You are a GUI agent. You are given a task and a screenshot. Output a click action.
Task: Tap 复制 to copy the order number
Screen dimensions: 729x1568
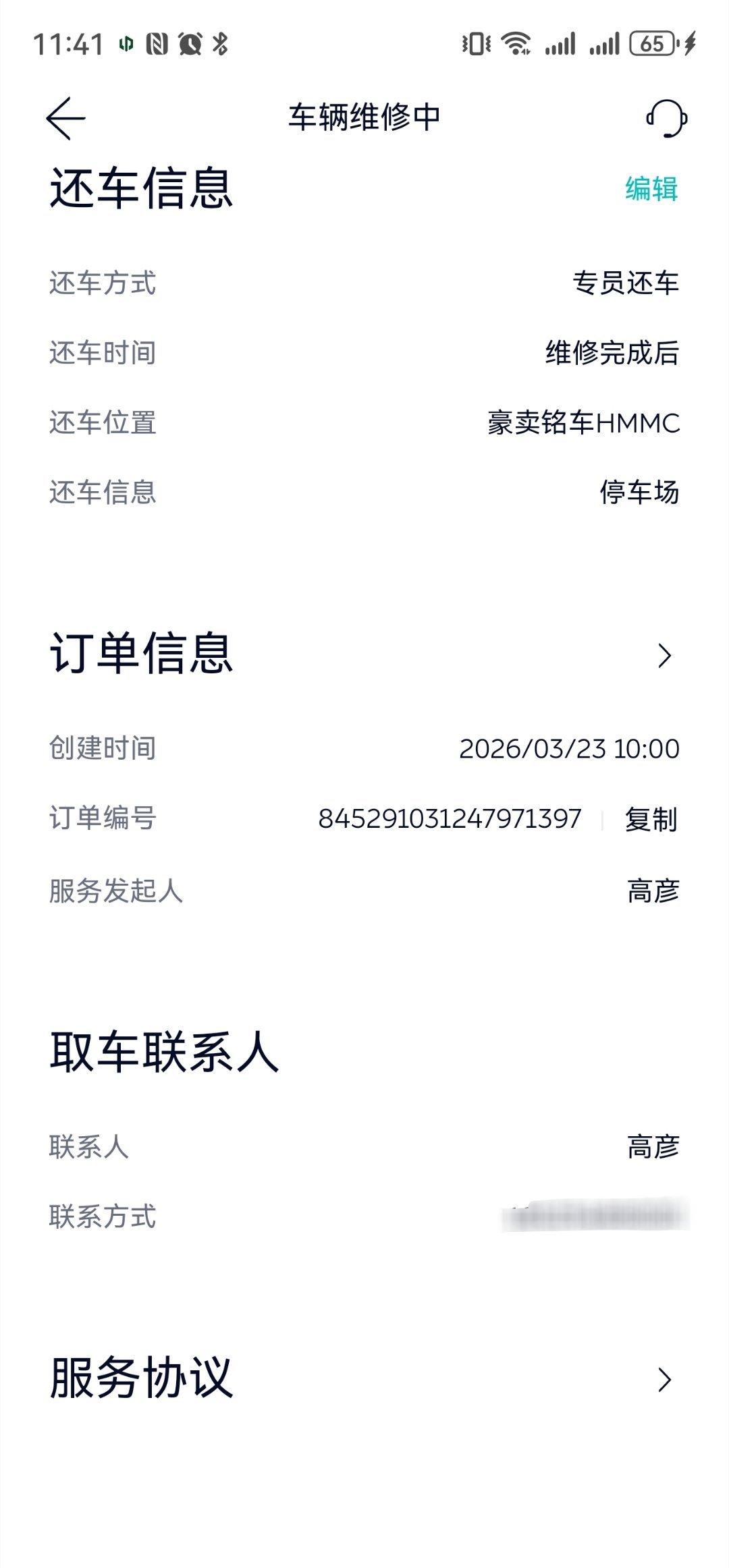click(x=650, y=818)
